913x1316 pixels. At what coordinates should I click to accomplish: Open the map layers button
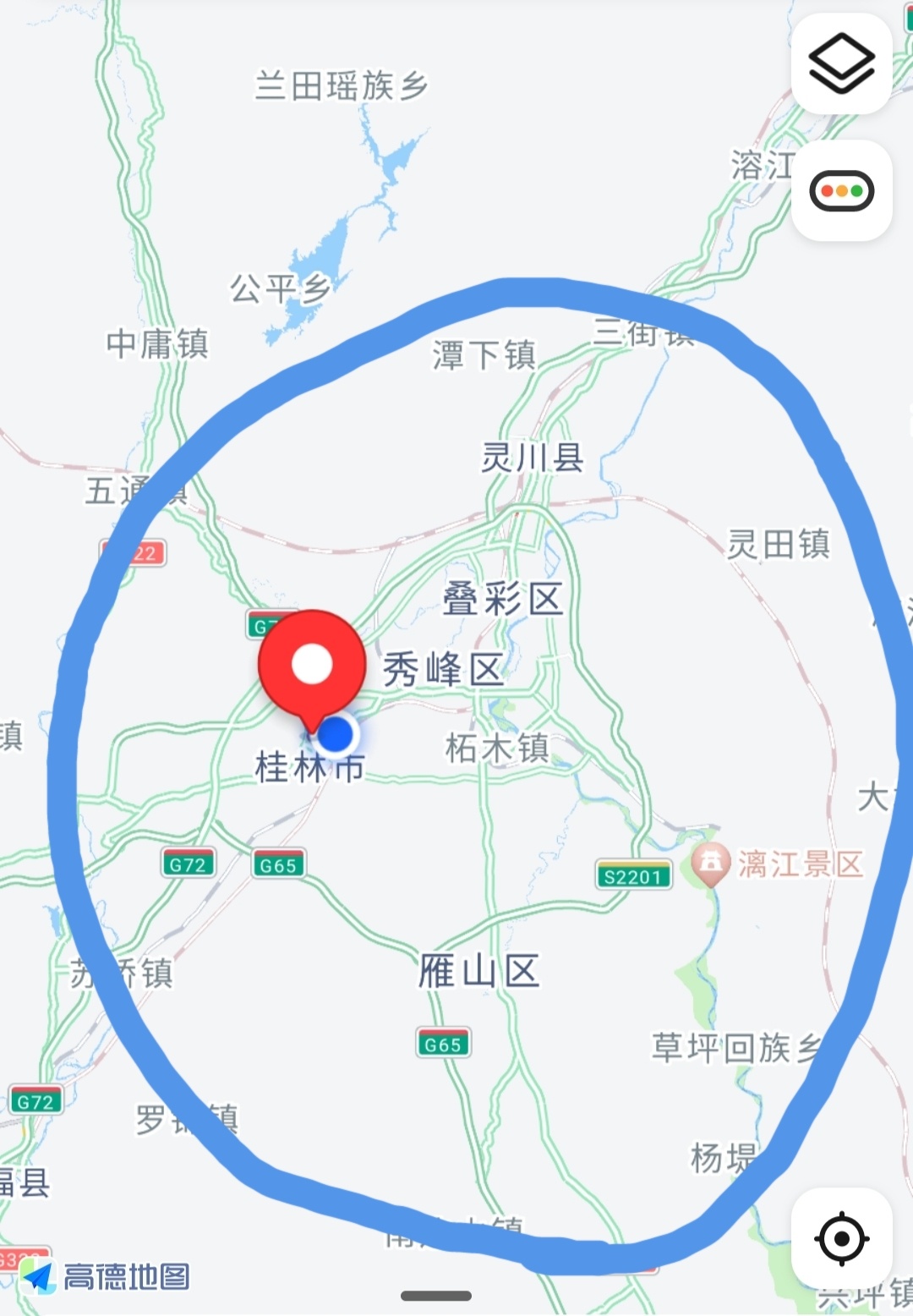coord(841,64)
